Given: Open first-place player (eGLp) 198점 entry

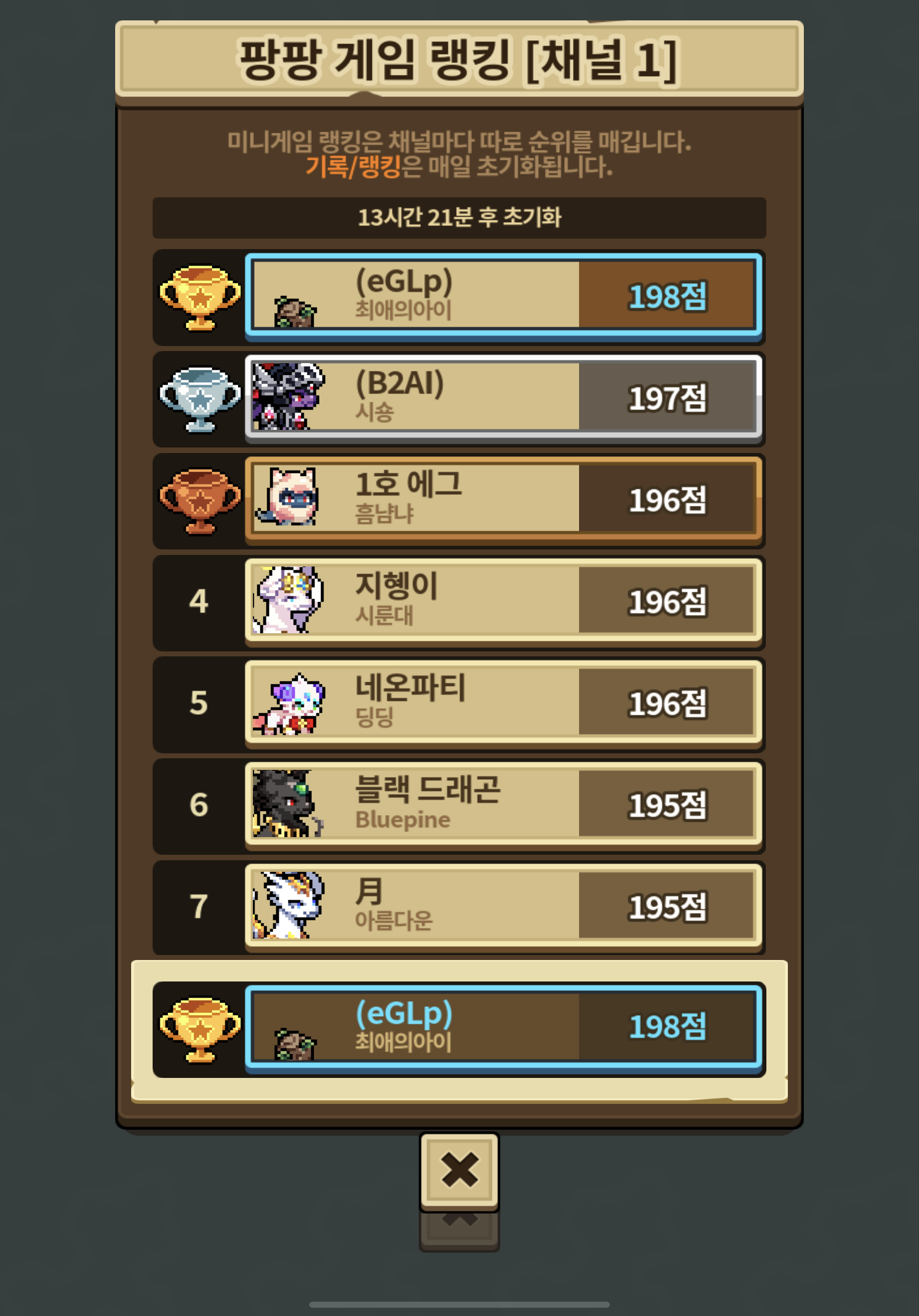Looking at the screenshot, I should pyautogui.click(x=503, y=295).
